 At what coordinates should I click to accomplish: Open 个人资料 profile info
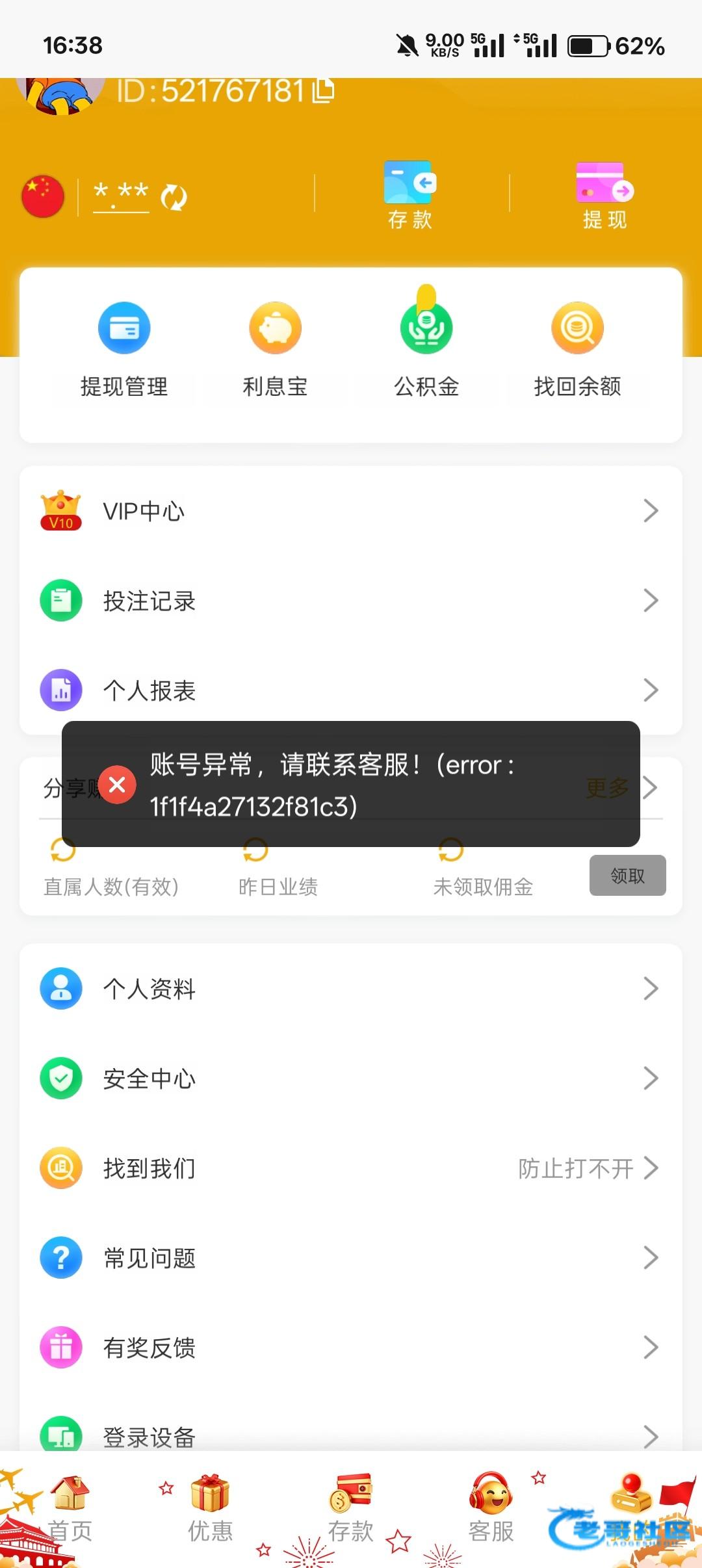pos(351,989)
